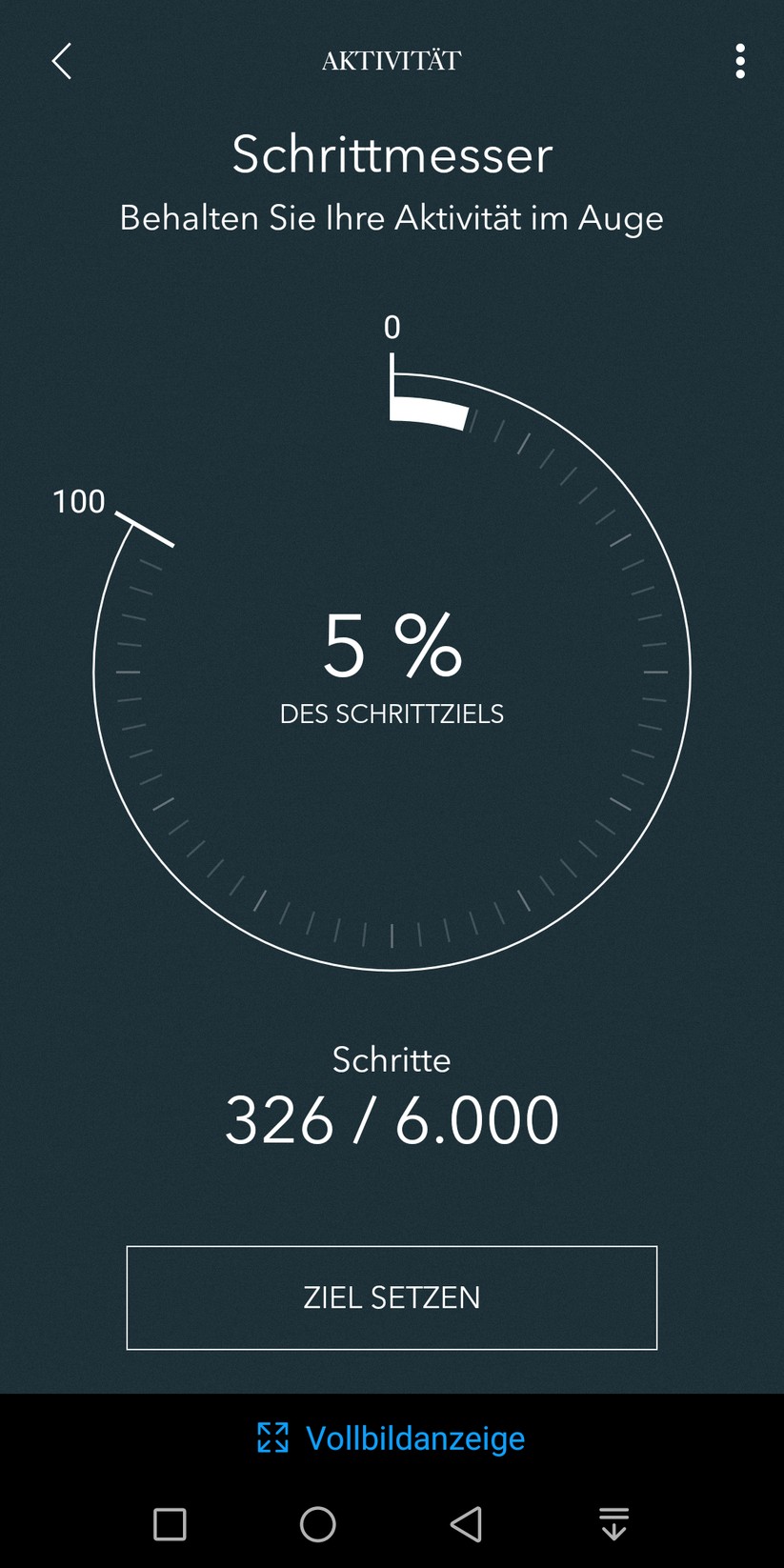Switch to Vollbildanzeige fullscreen mode
Screen dimensions: 784x1568
(x=392, y=1437)
